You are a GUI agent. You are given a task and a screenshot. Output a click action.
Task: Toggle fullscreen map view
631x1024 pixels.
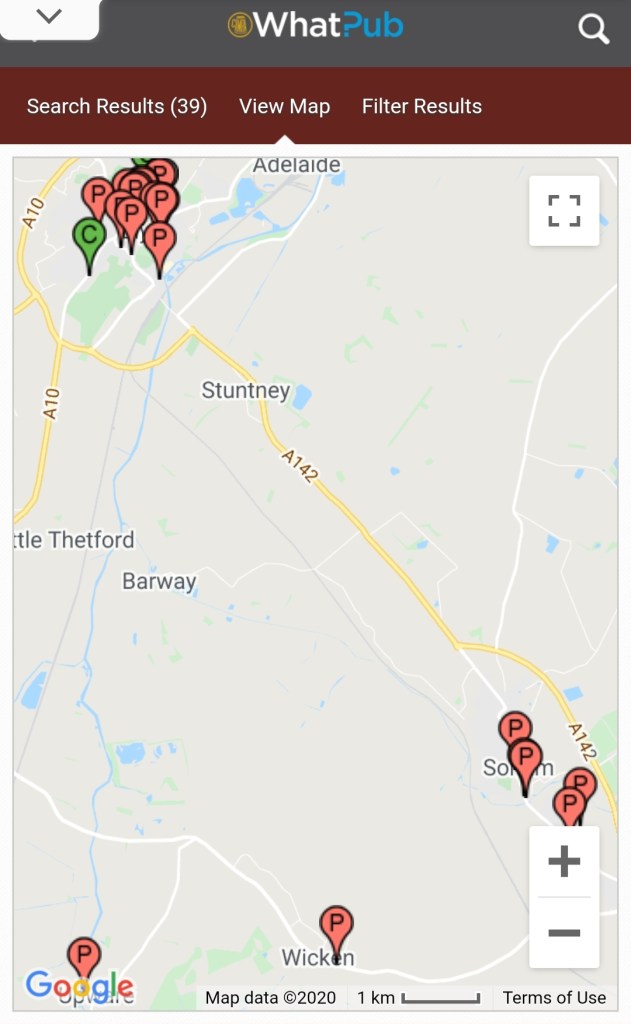click(564, 211)
